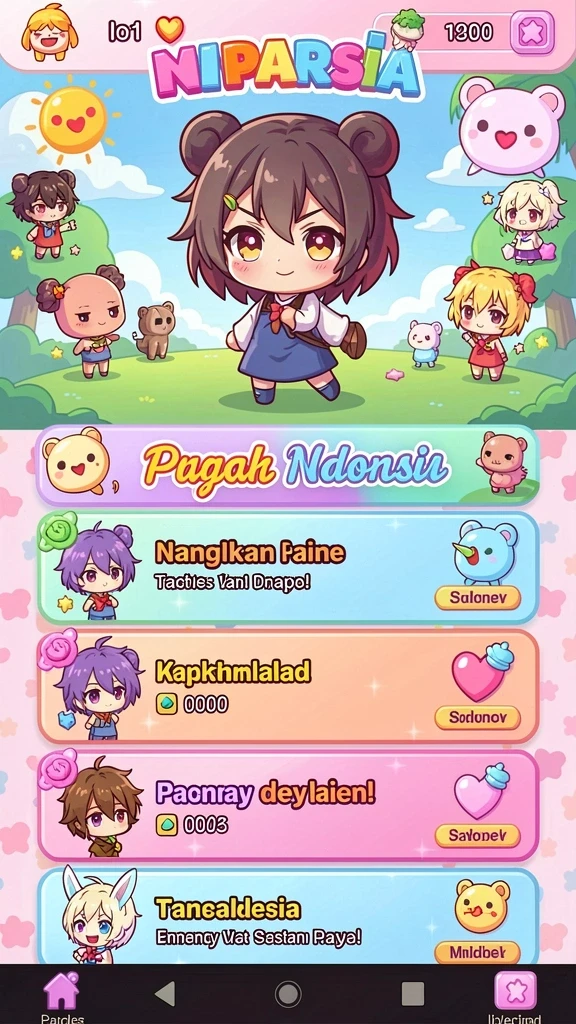Open the Nanglkan Faine card
The image size is (576, 1024).
pyautogui.click(x=288, y=568)
